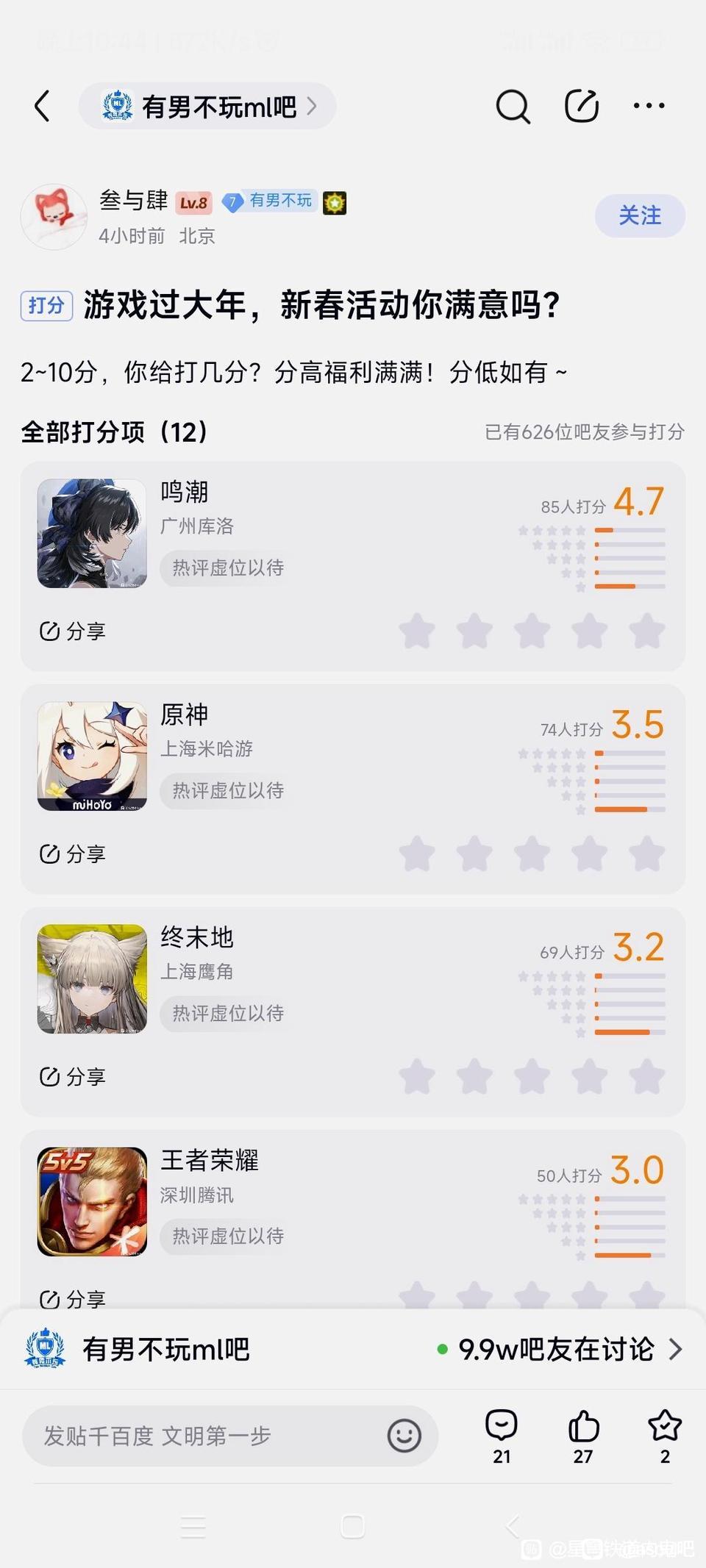Open the emoji picker in reply bar
This screenshot has height=1568, width=706.
click(404, 1436)
